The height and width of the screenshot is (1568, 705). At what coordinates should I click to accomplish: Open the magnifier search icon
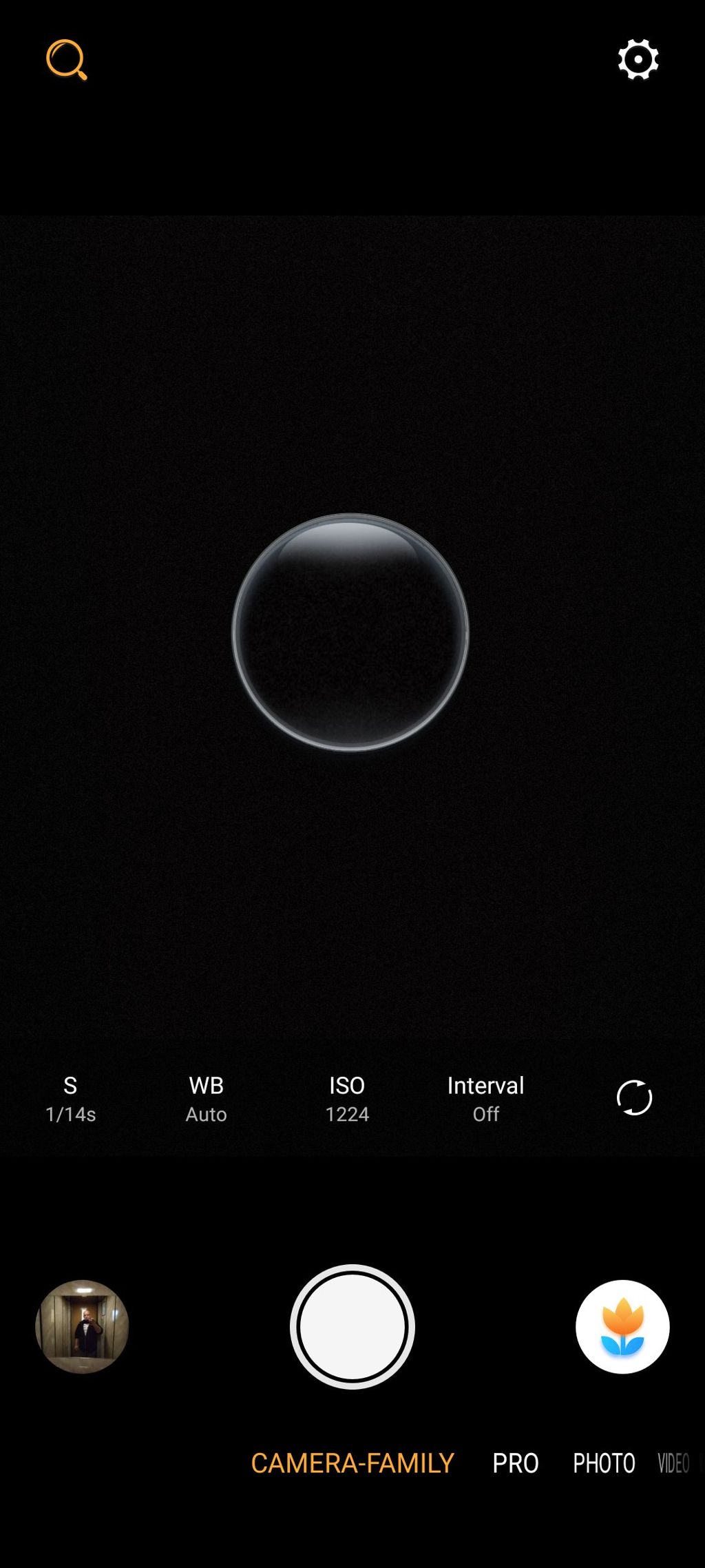[x=66, y=60]
